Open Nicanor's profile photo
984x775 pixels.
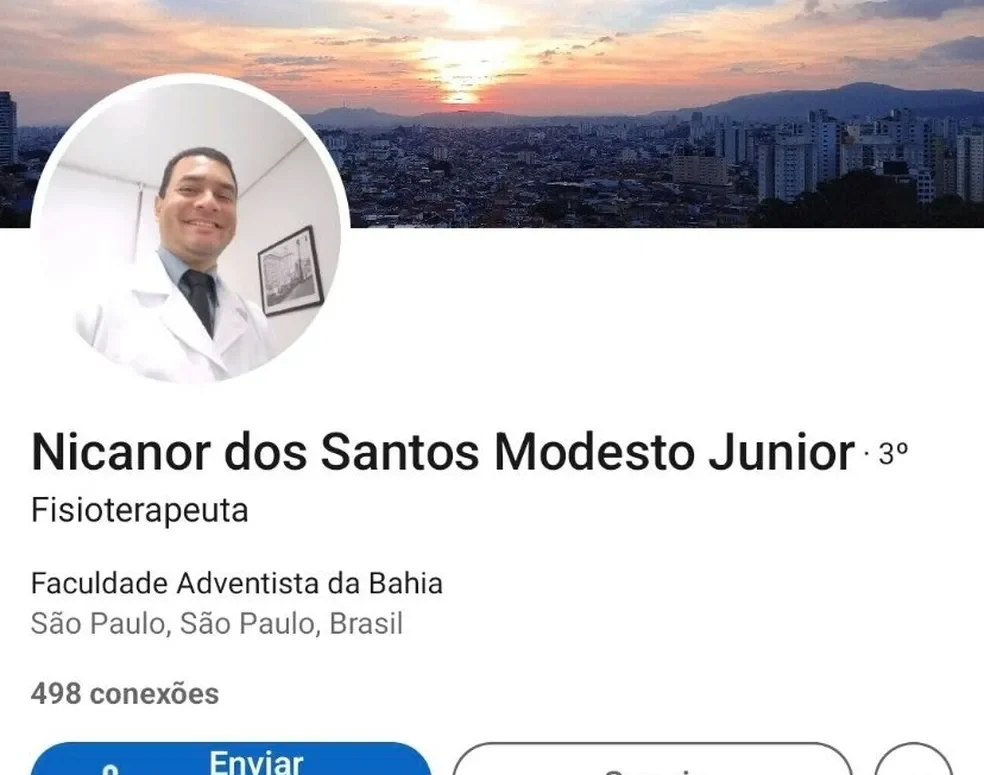click(190, 232)
